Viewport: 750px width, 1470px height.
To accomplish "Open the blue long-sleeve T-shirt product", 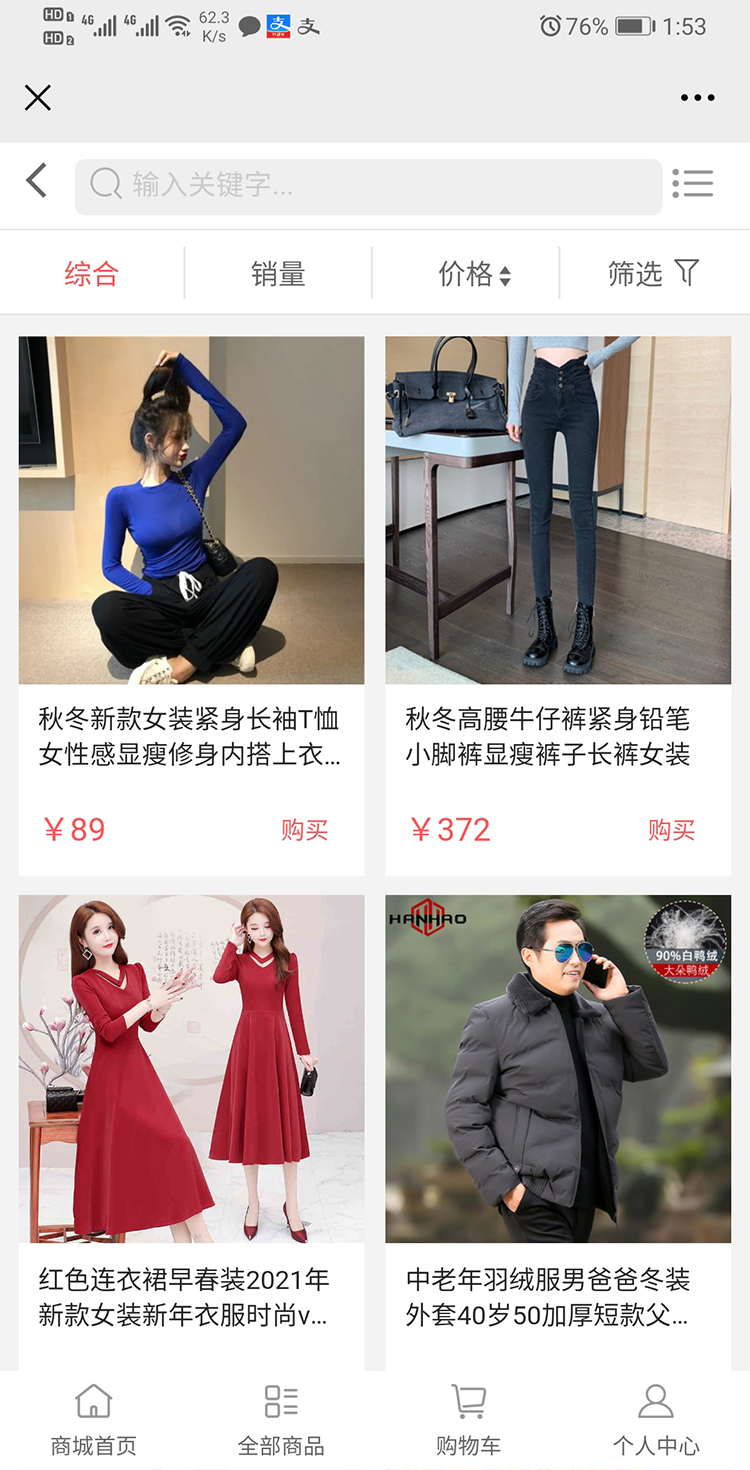I will (191, 510).
